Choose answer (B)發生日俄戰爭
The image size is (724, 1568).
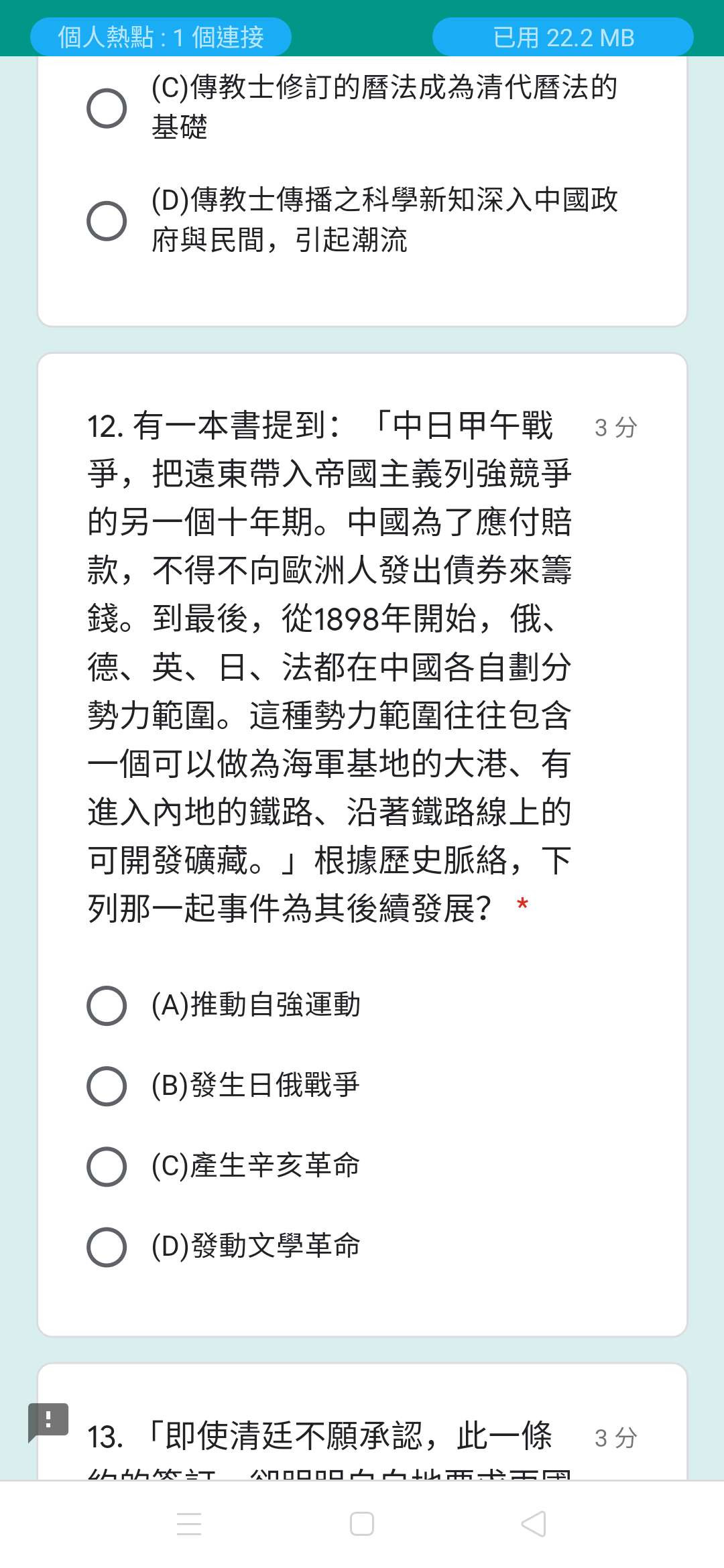click(x=107, y=1086)
